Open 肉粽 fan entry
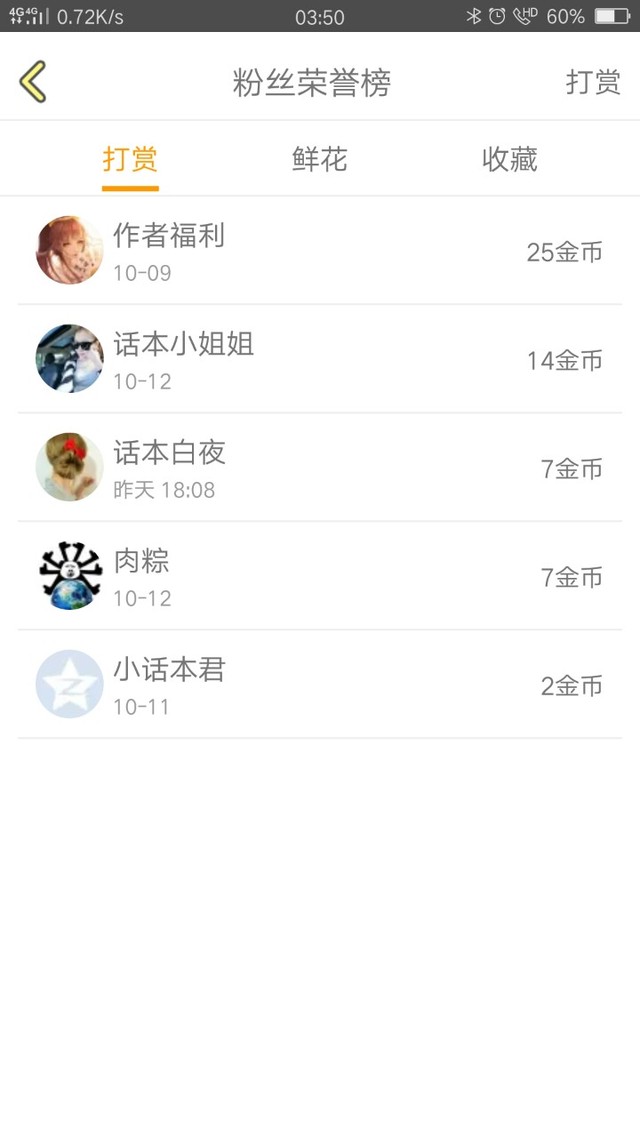Image resolution: width=640 pixels, height=1138 pixels. click(320, 576)
